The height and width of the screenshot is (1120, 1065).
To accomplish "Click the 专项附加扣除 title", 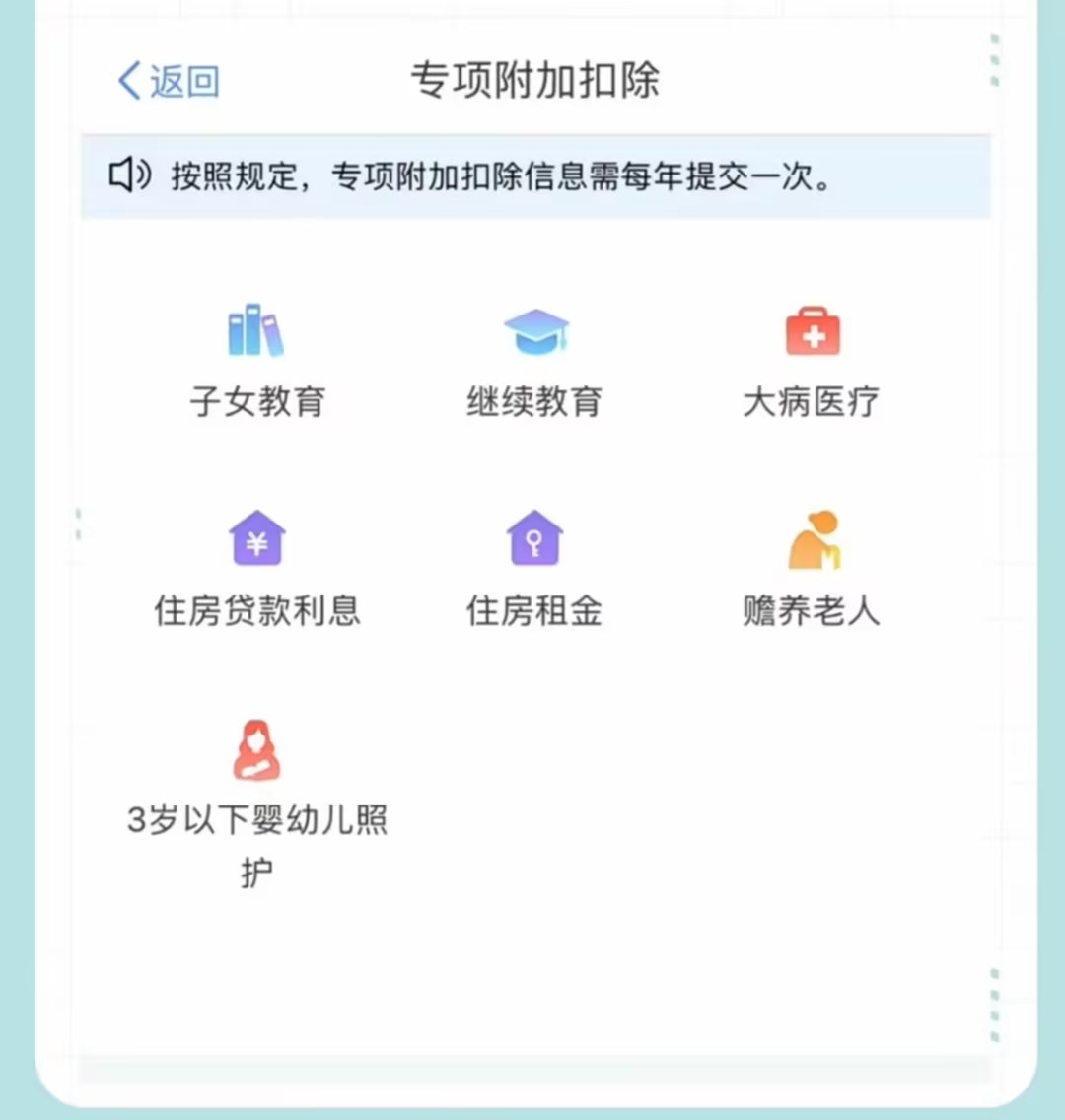I will [x=533, y=79].
